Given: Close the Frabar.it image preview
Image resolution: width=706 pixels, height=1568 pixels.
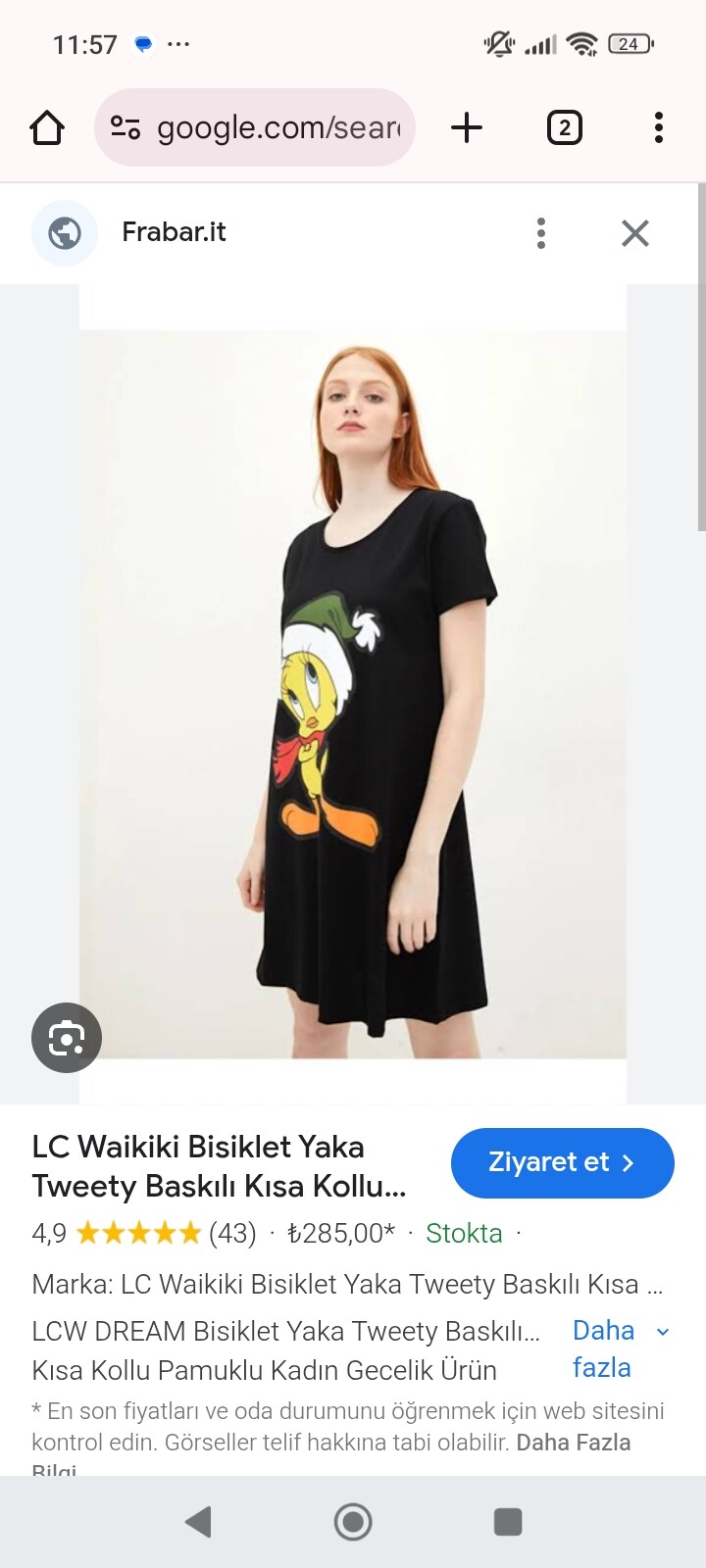Looking at the screenshot, I should pyautogui.click(x=635, y=233).
